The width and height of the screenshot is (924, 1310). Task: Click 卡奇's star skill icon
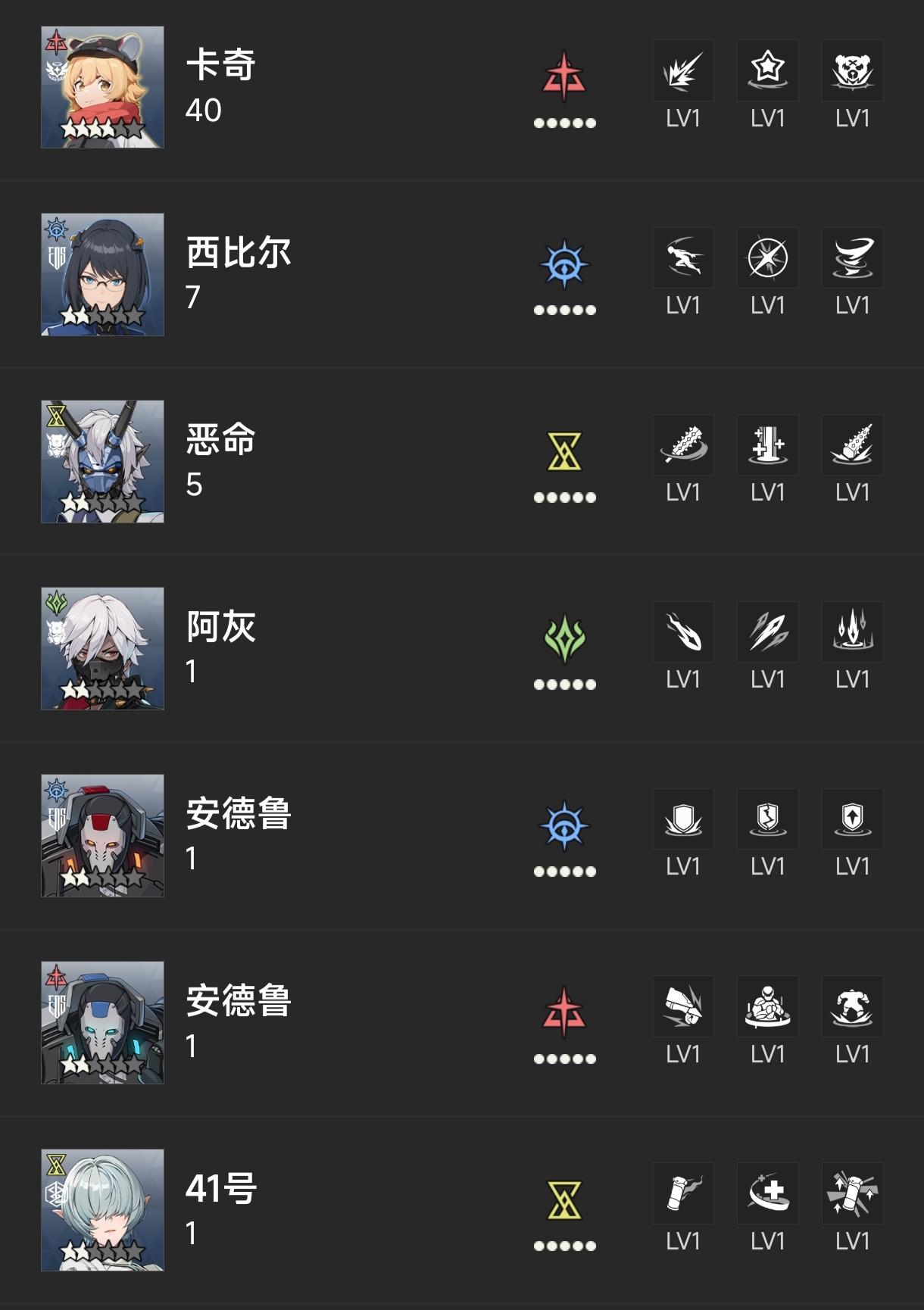[x=767, y=70]
